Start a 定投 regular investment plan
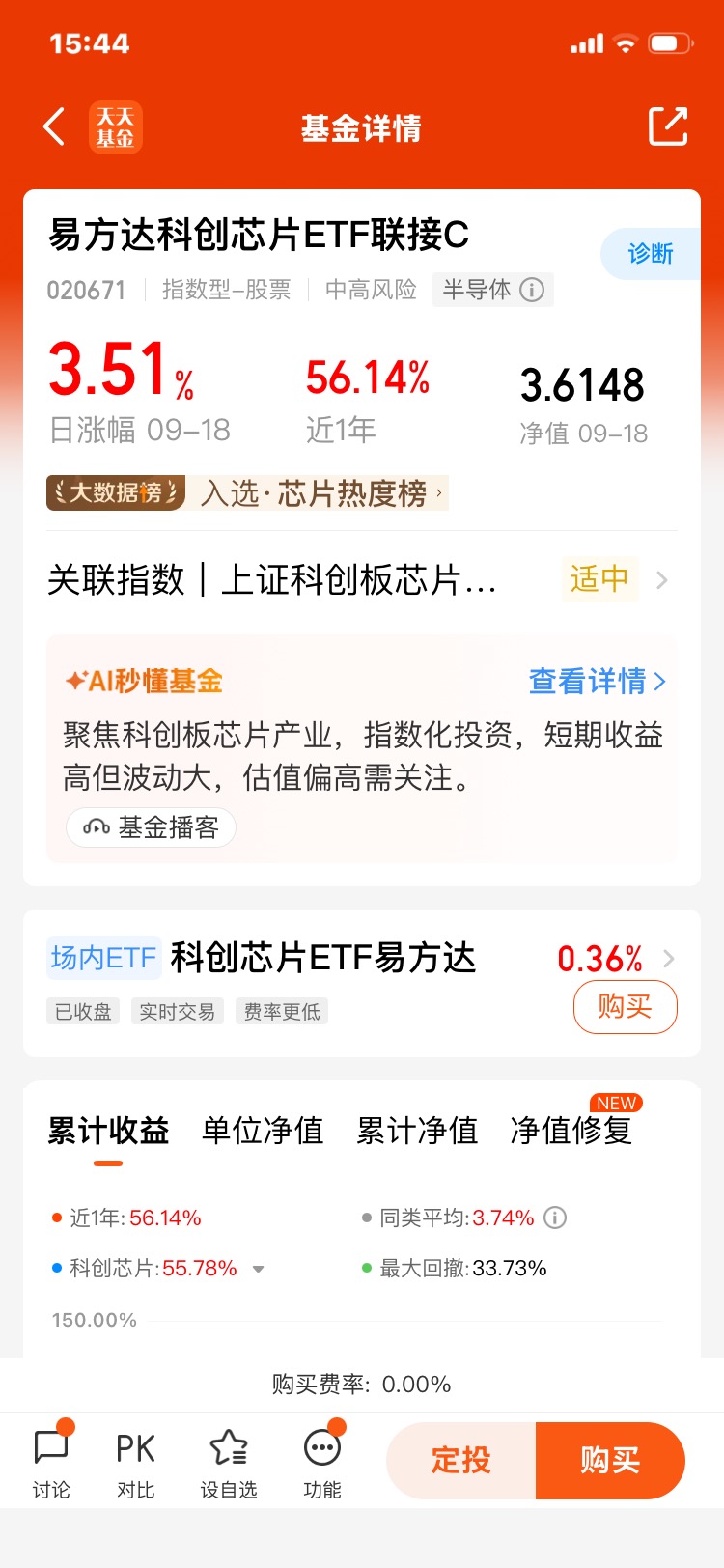The image size is (724, 1568). 461,1460
